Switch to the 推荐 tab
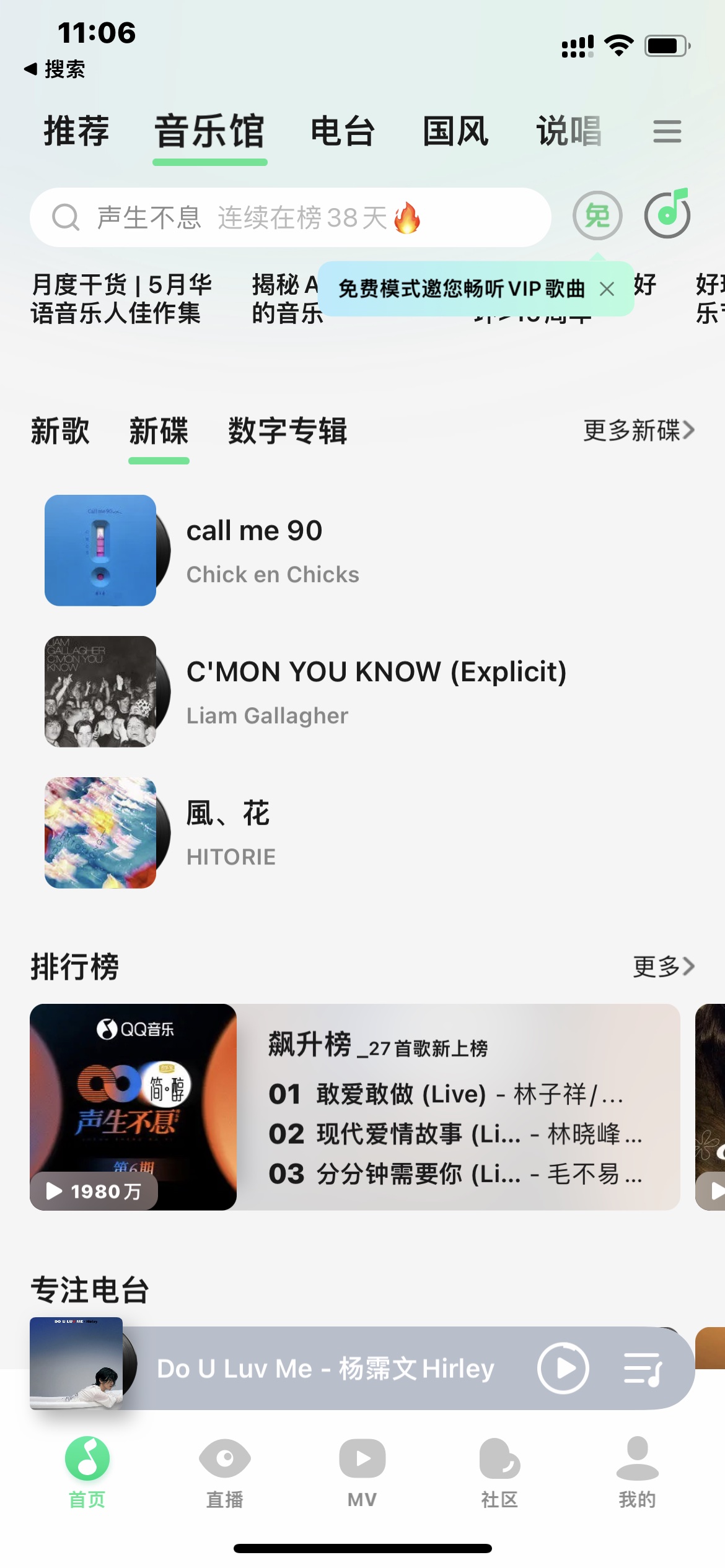Screen dimensions: 725x1568 pyautogui.click(x=76, y=132)
